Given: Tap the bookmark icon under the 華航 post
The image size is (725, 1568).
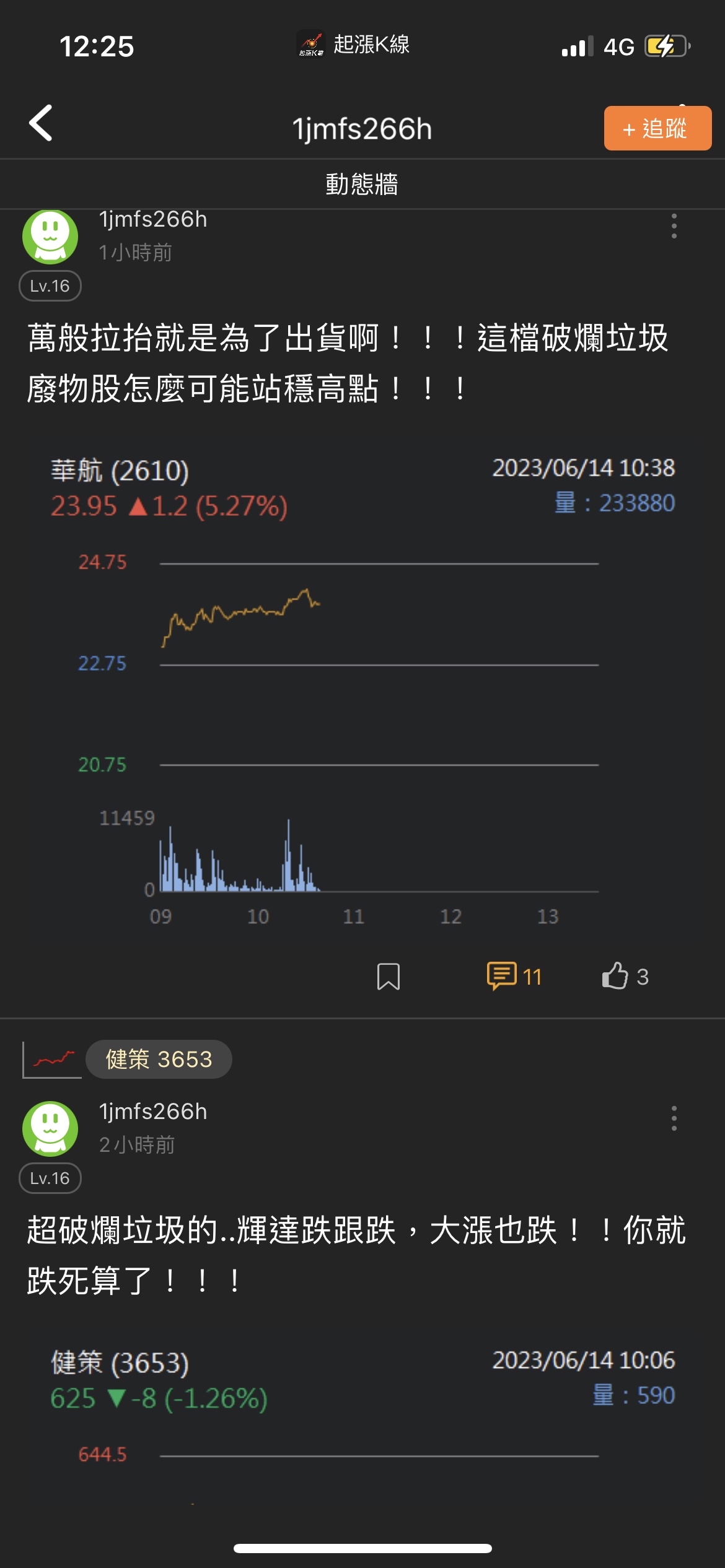Looking at the screenshot, I should click(388, 975).
